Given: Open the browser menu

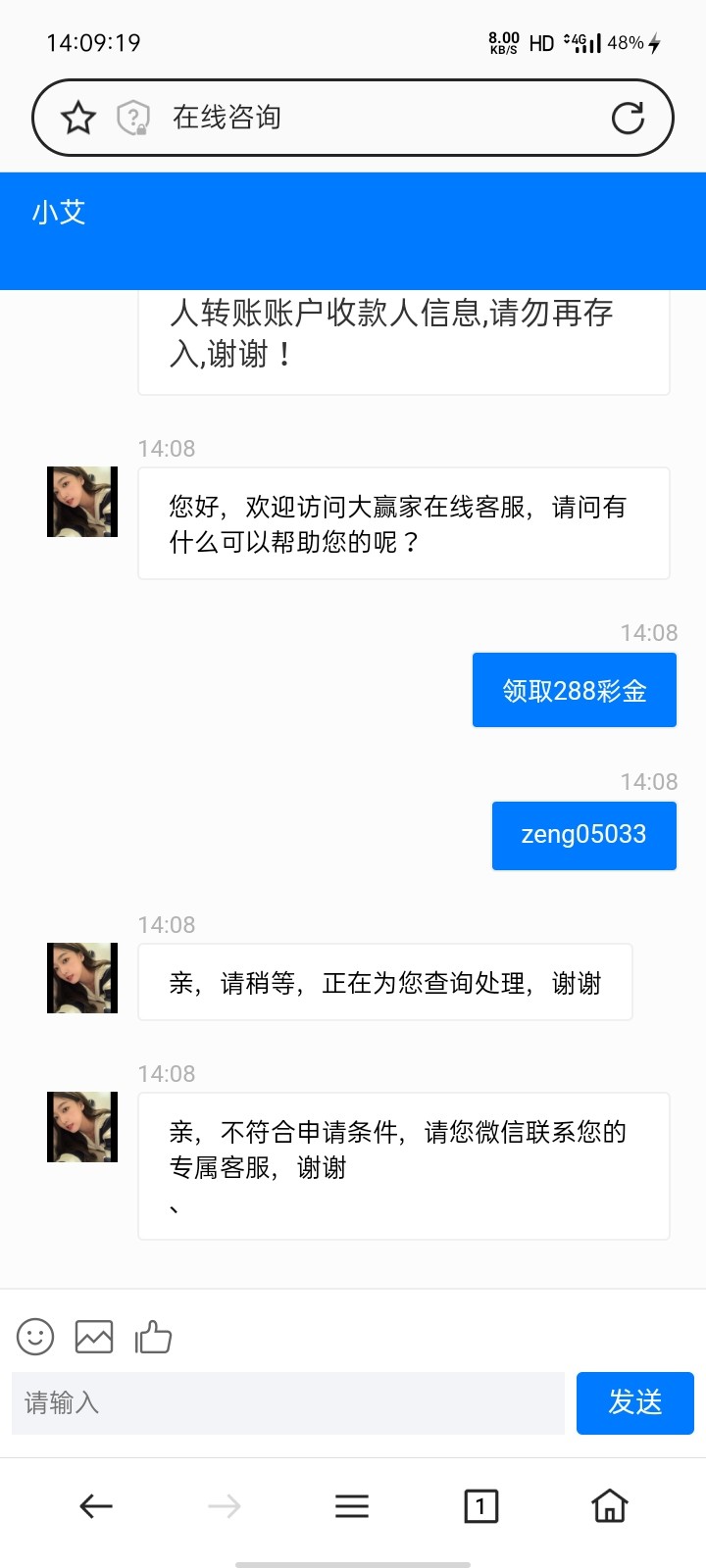Looking at the screenshot, I should tap(352, 1506).
